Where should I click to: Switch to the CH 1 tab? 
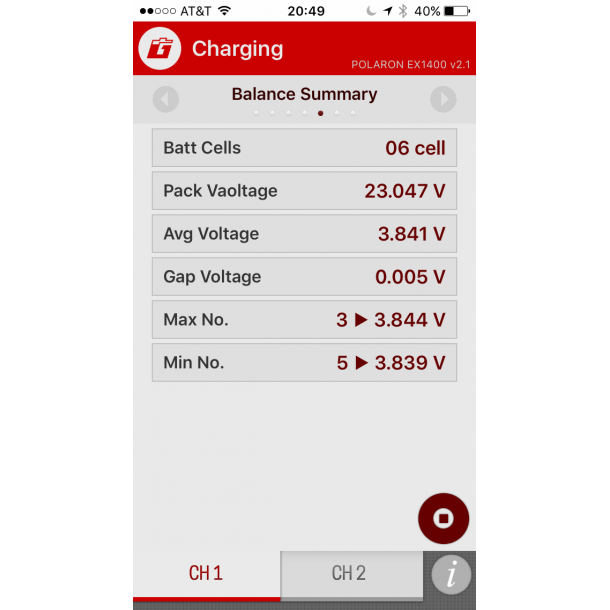click(x=206, y=573)
